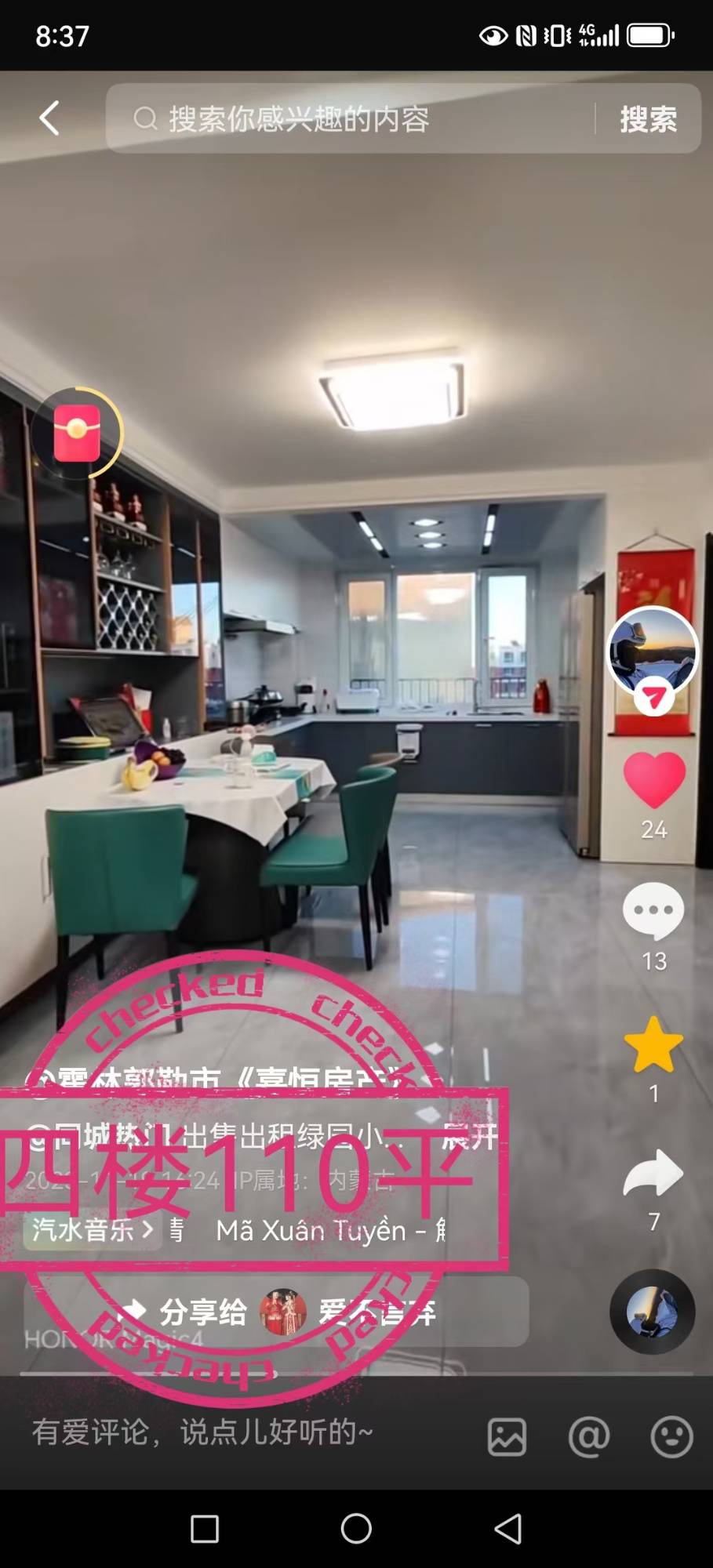
Task: Open the emoji picker
Action: coord(671,1436)
